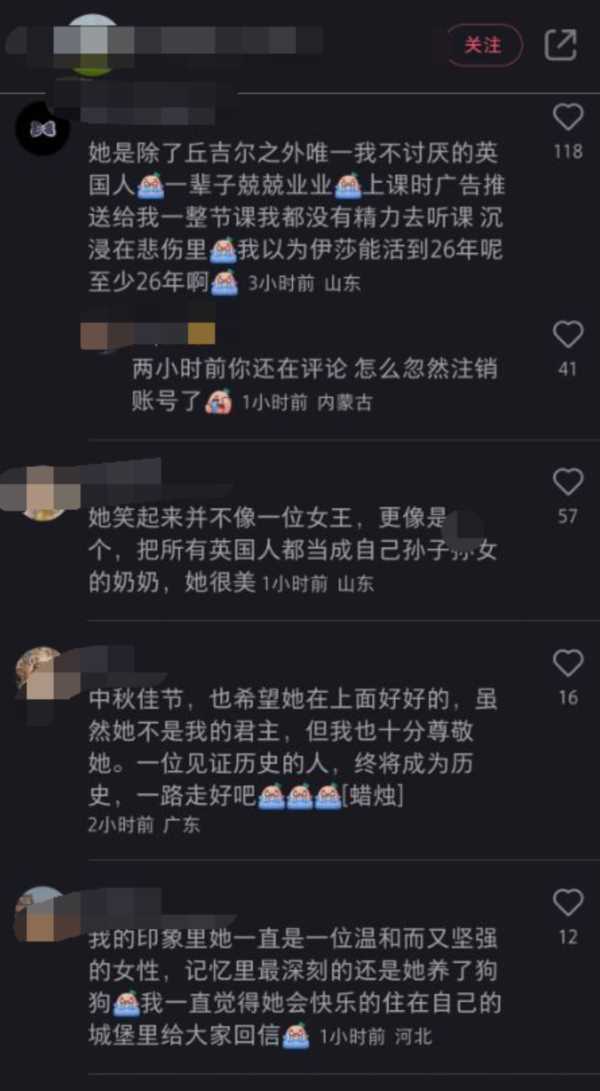600x1091 pixels.
Task: Like the 中秋佳节 comment from 广东
Action: tap(568, 663)
